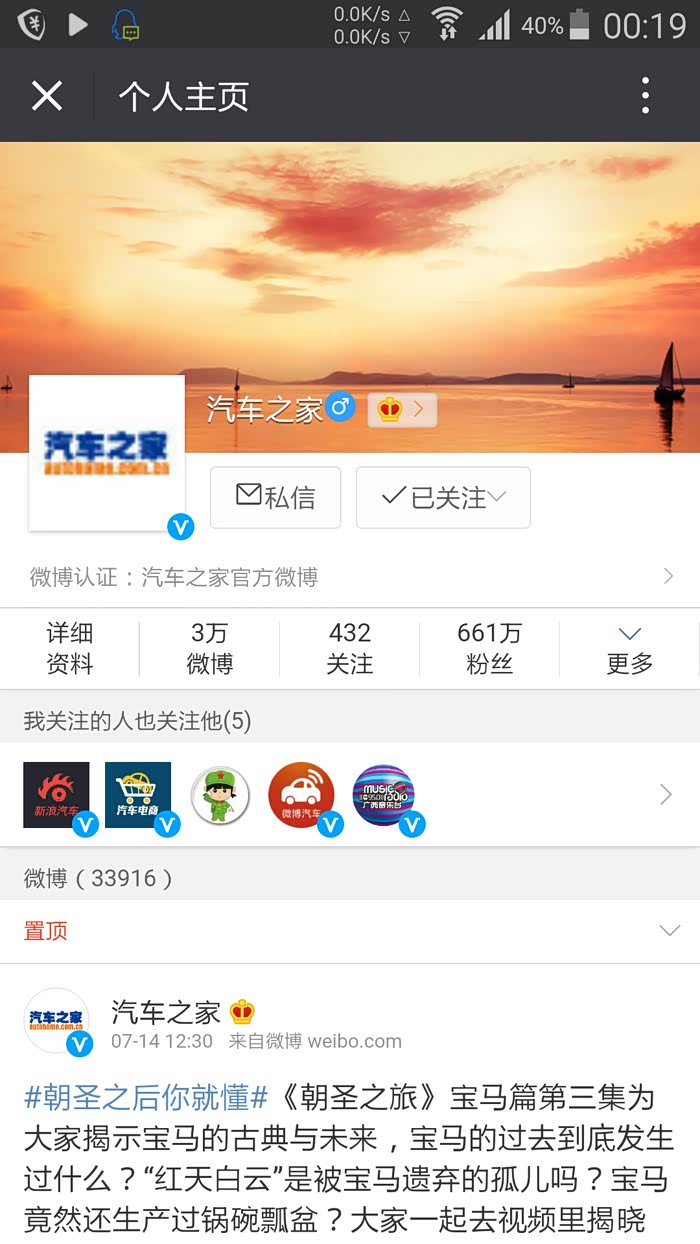
Task: Show the 661万 粉丝 followers list
Action: [490, 648]
